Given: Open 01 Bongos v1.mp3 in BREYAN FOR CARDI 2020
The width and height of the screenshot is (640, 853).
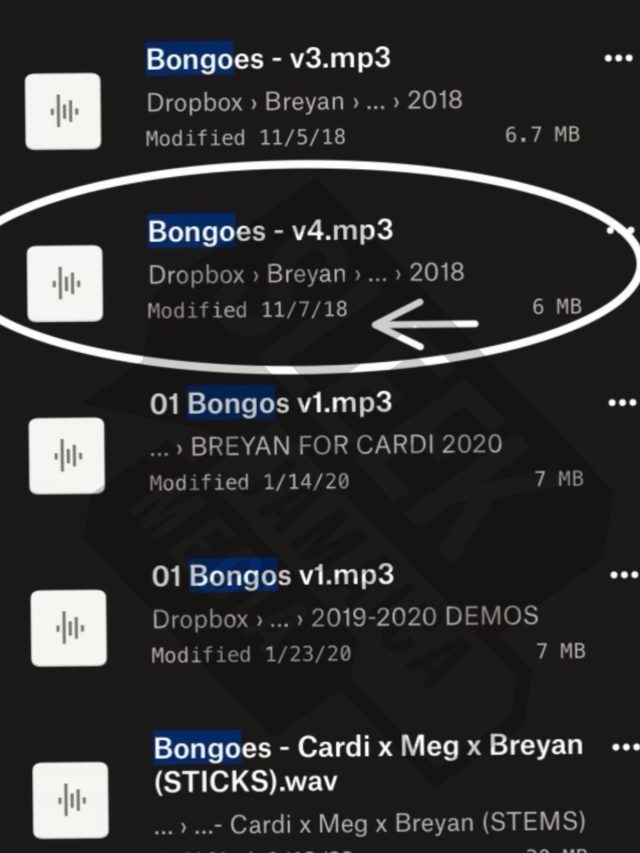Looking at the screenshot, I should point(271,404).
